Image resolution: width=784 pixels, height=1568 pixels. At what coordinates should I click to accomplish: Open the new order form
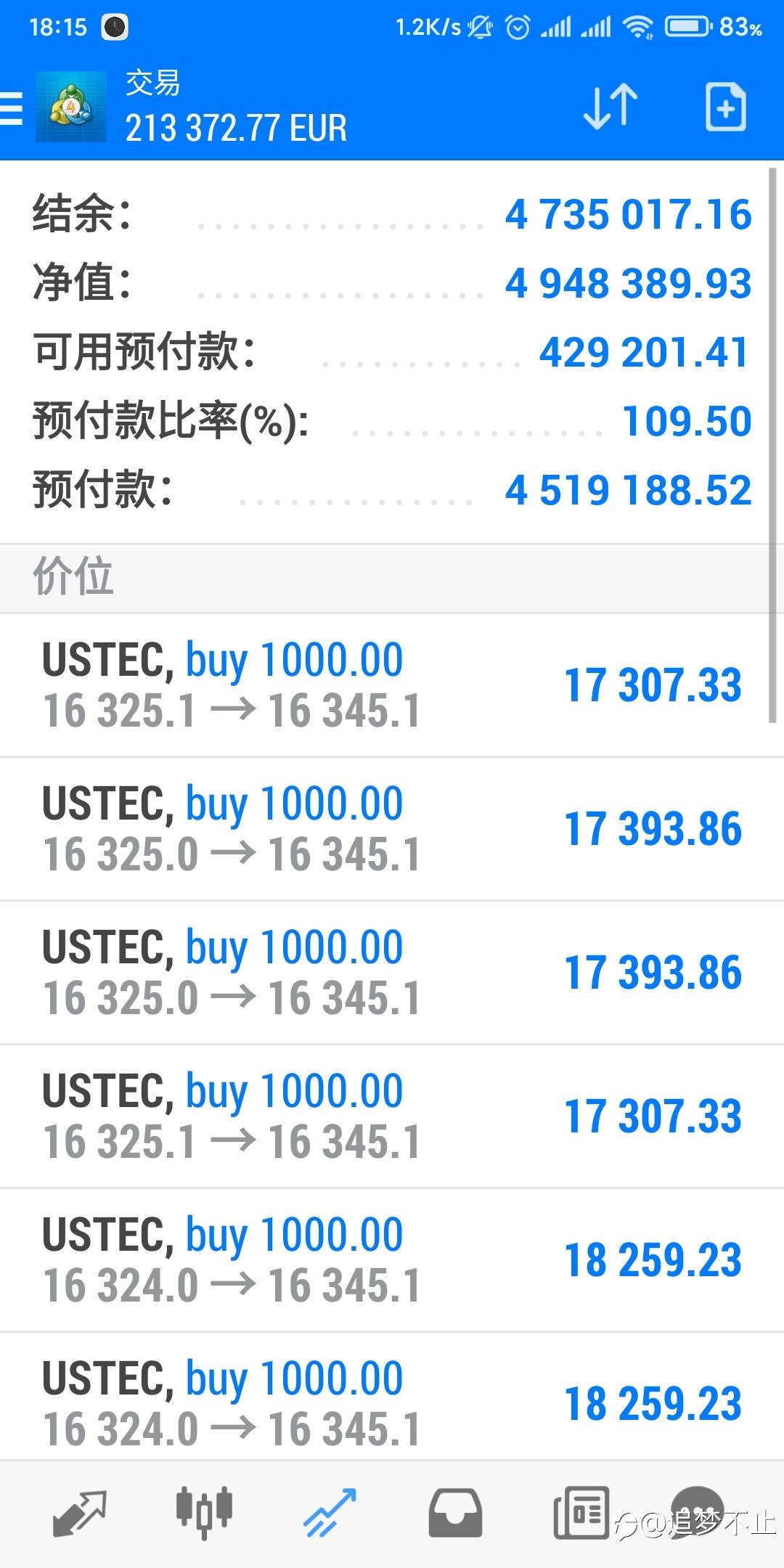[x=724, y=105]
